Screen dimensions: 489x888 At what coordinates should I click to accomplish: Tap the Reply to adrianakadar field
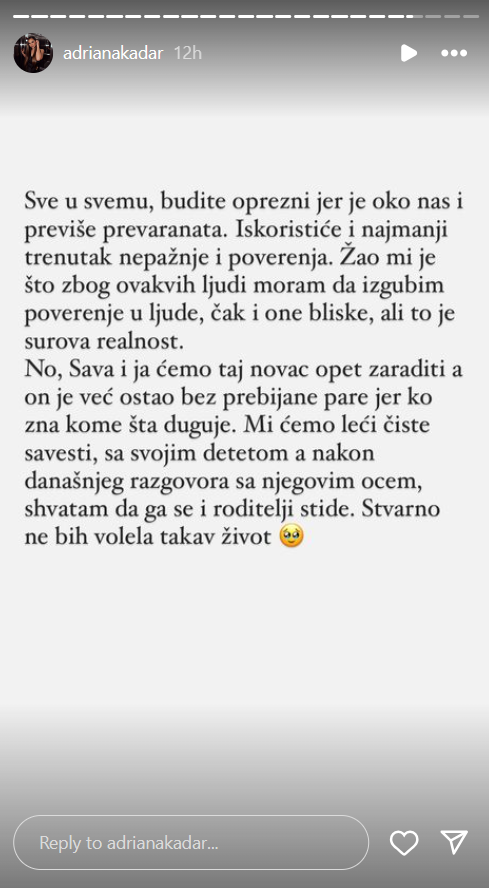click(191, 843)
